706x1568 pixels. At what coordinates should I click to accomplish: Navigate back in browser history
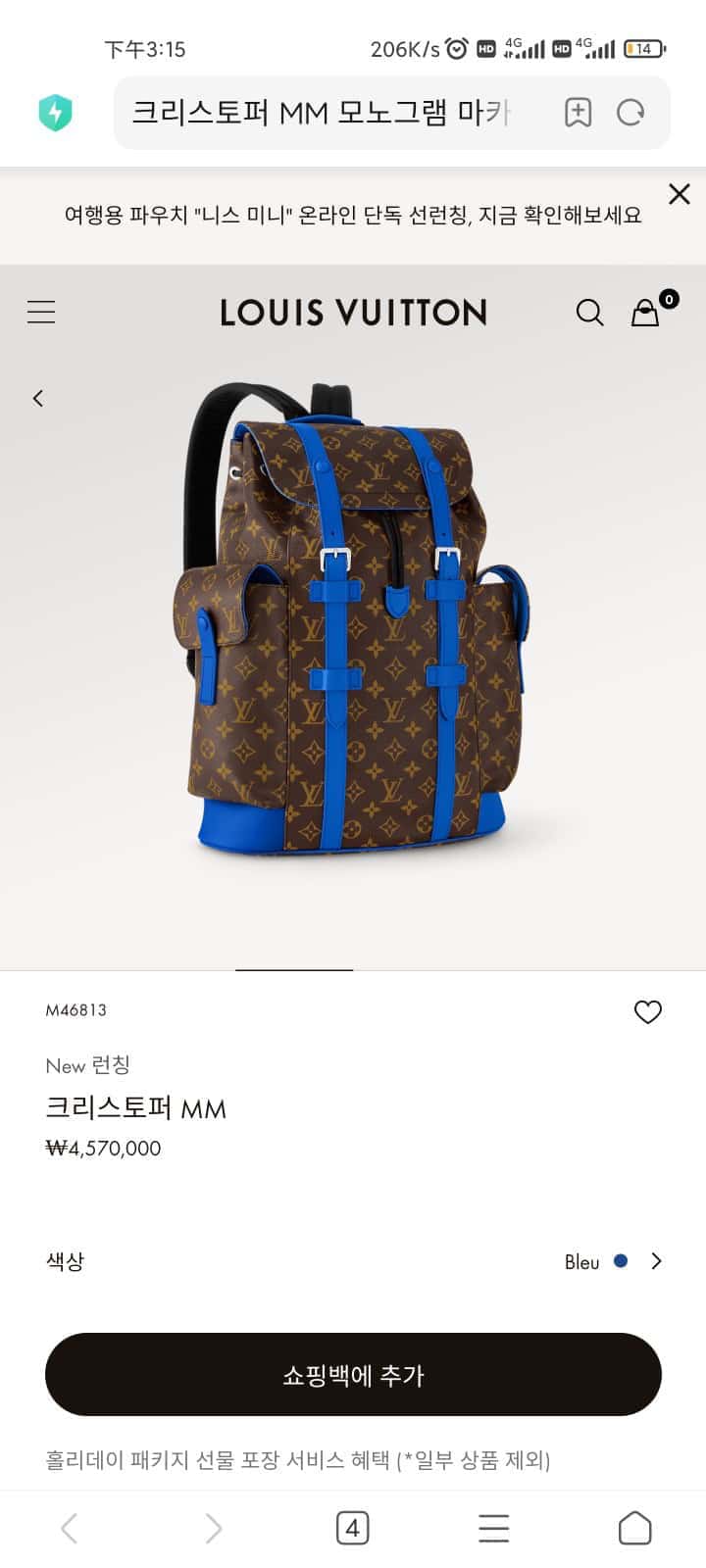[70, 1528]
